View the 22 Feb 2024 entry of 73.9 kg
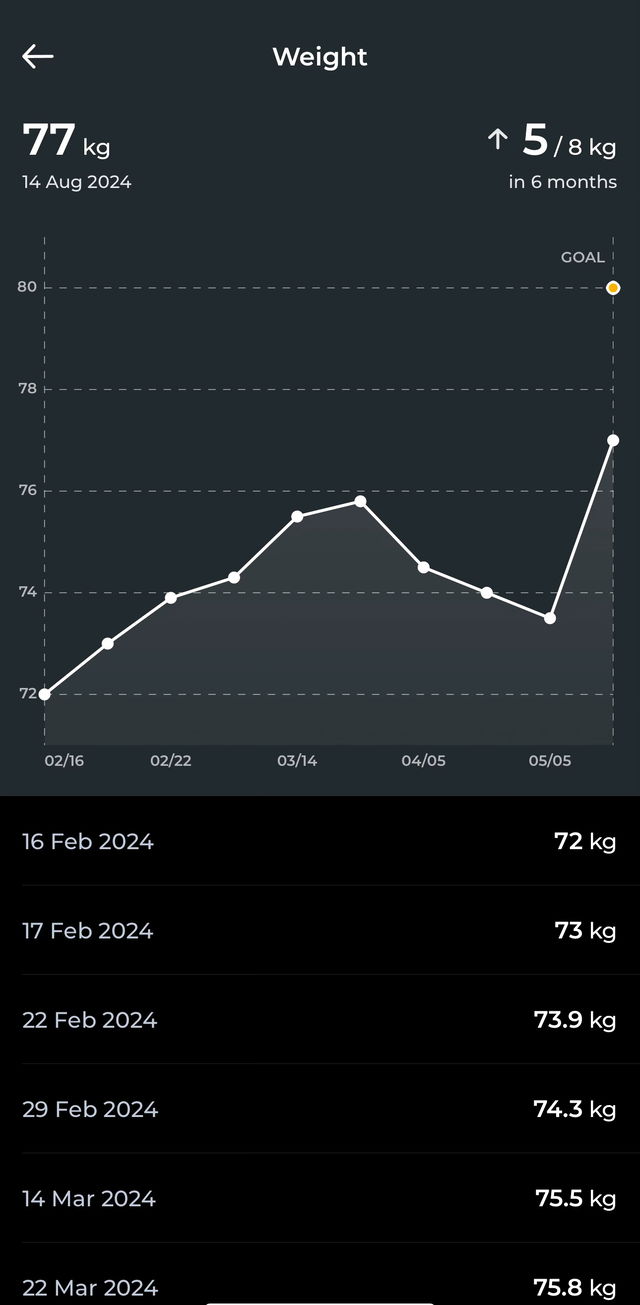The height and width of the screenshot is (1305, 640). coord(320,1019)
